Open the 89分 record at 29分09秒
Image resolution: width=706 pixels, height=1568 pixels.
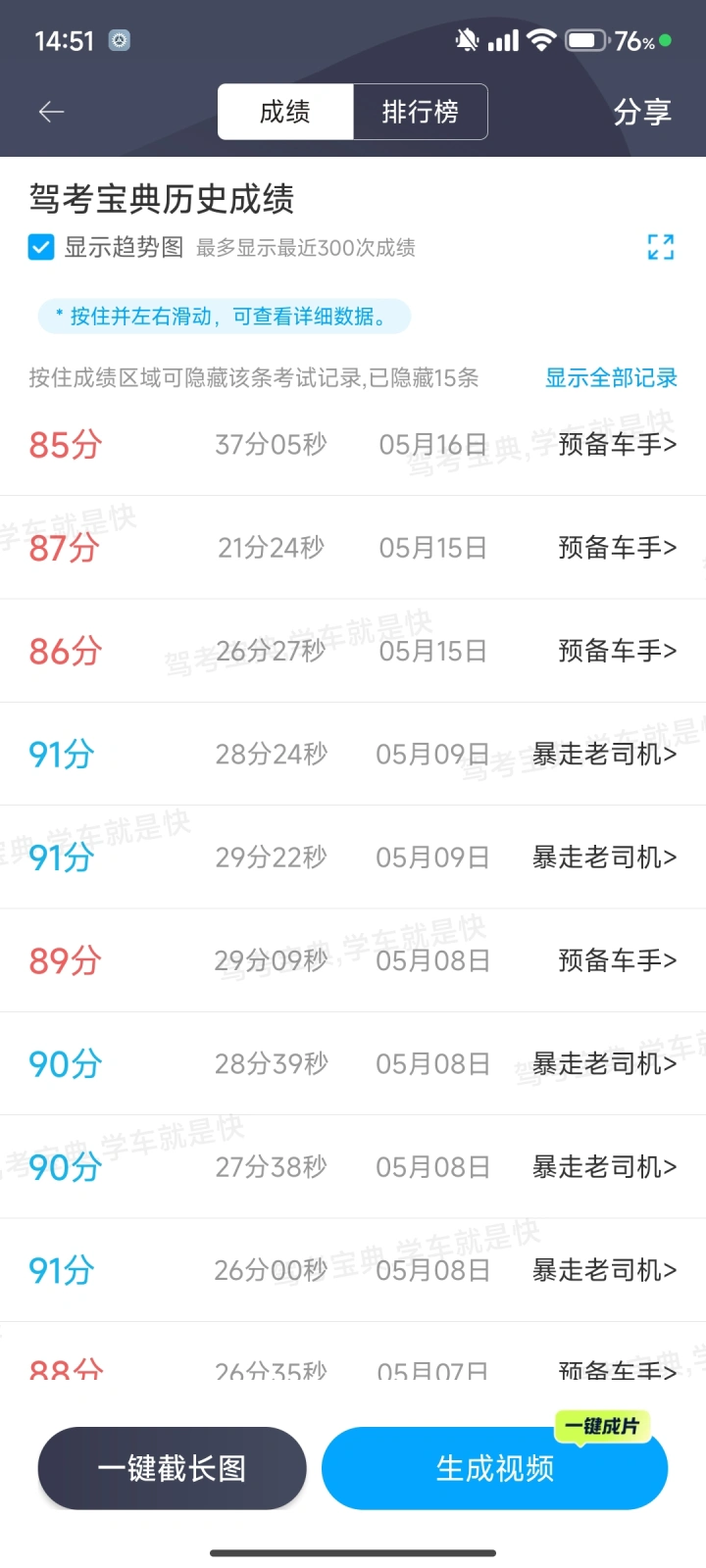click(353, 960)
